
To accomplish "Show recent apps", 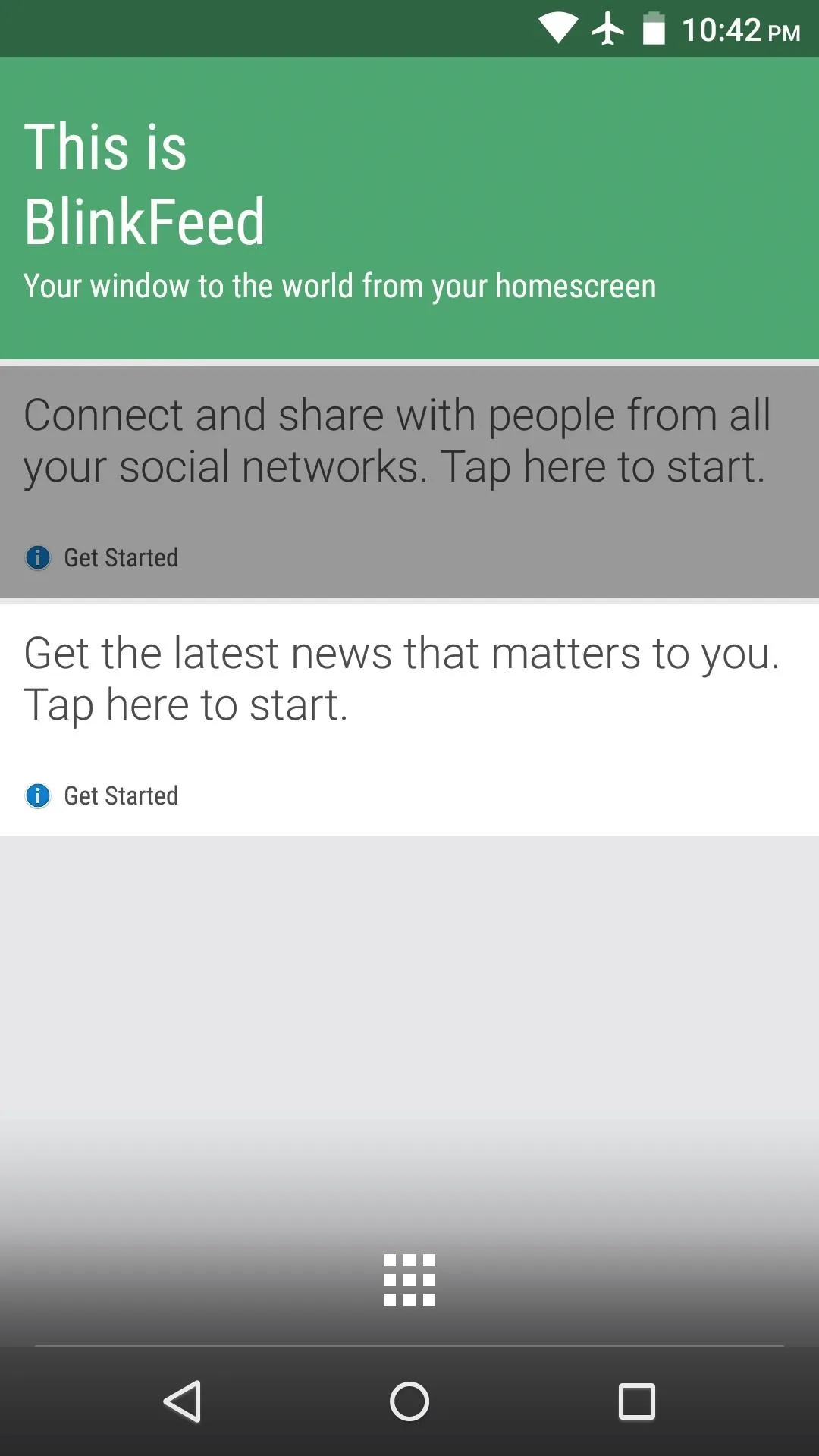I will [x=637, y=1401].
